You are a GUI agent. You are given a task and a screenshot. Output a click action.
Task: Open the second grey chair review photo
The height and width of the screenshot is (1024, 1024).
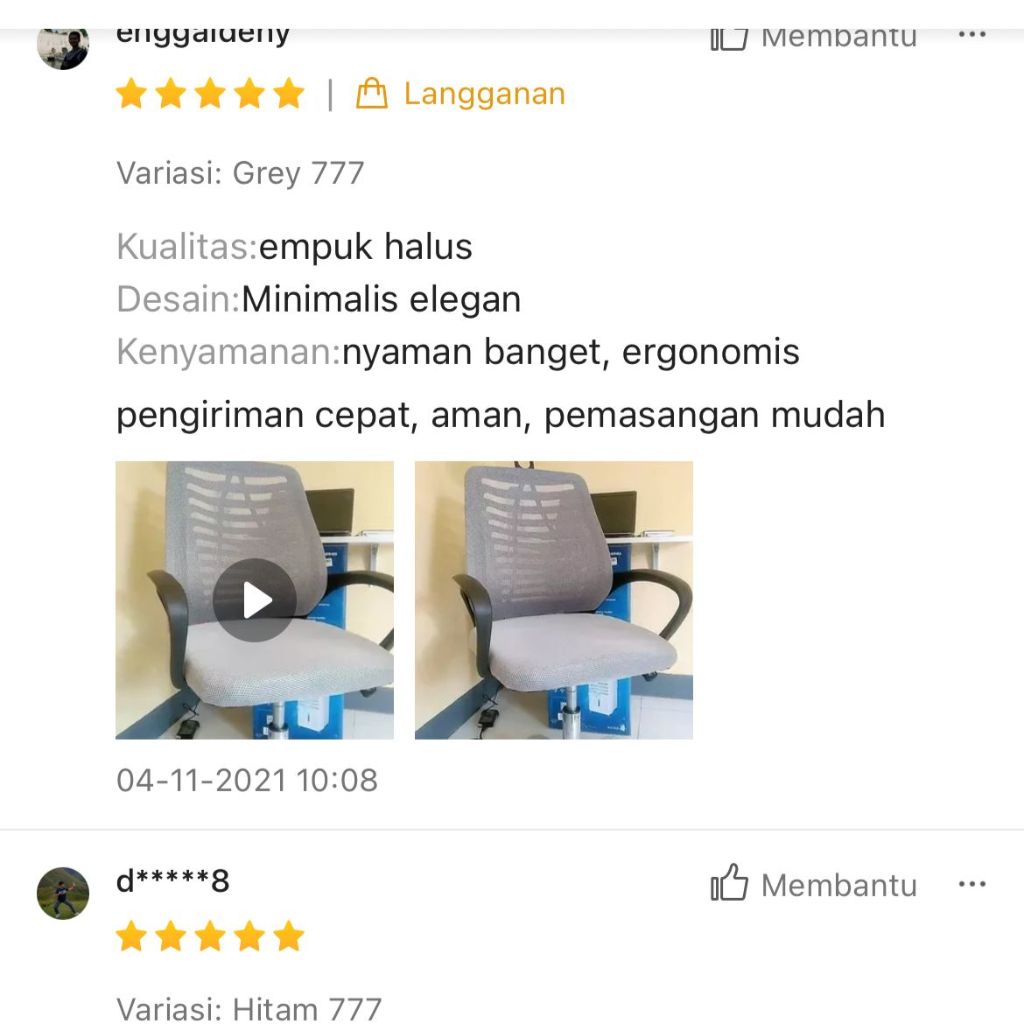pyautogui.click(x=553, y=600)
